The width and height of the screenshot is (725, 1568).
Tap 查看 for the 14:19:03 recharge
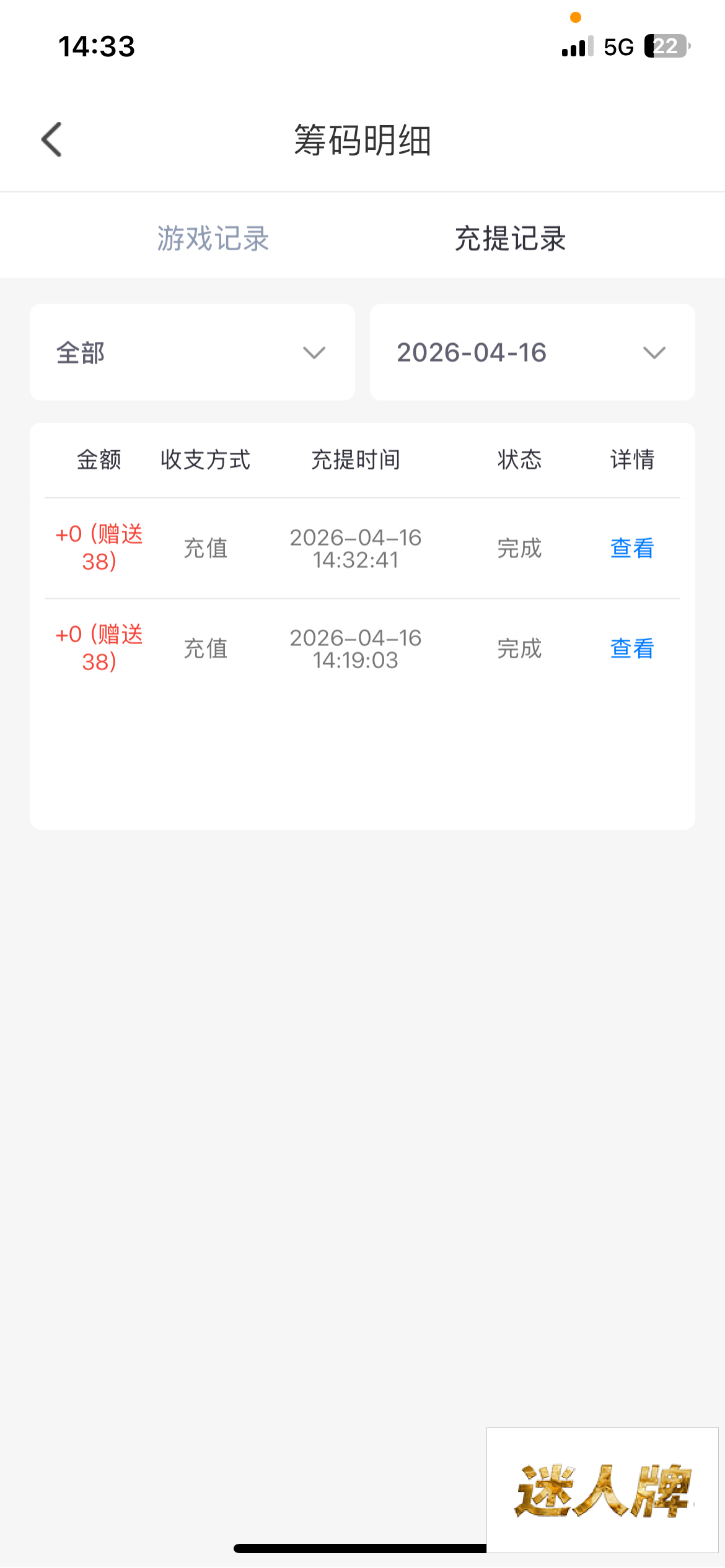coord(631,648)
